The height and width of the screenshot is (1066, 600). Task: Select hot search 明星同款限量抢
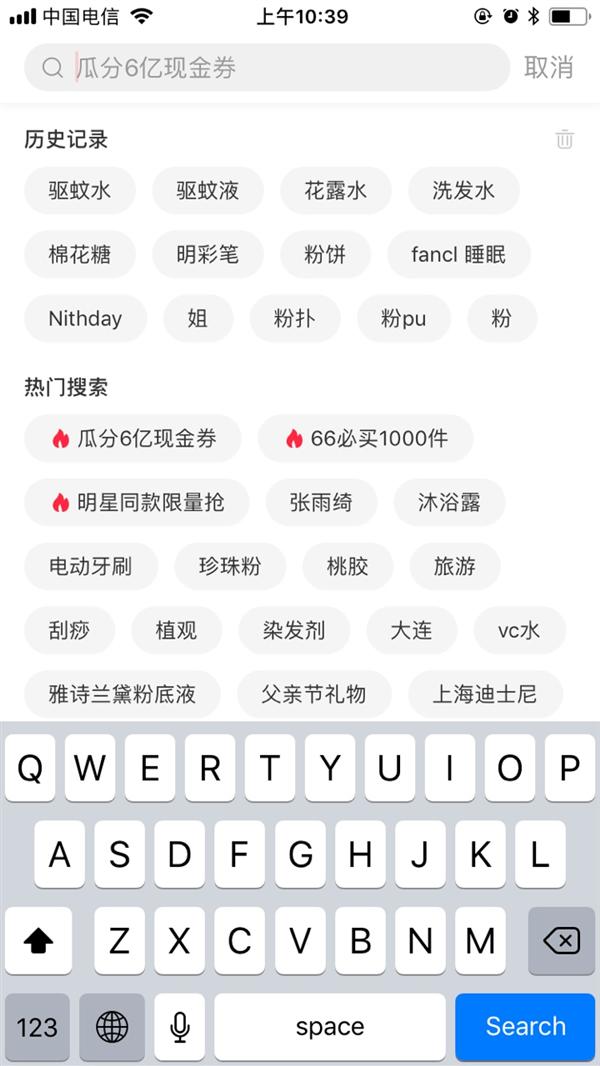click(x=137, y=502)
